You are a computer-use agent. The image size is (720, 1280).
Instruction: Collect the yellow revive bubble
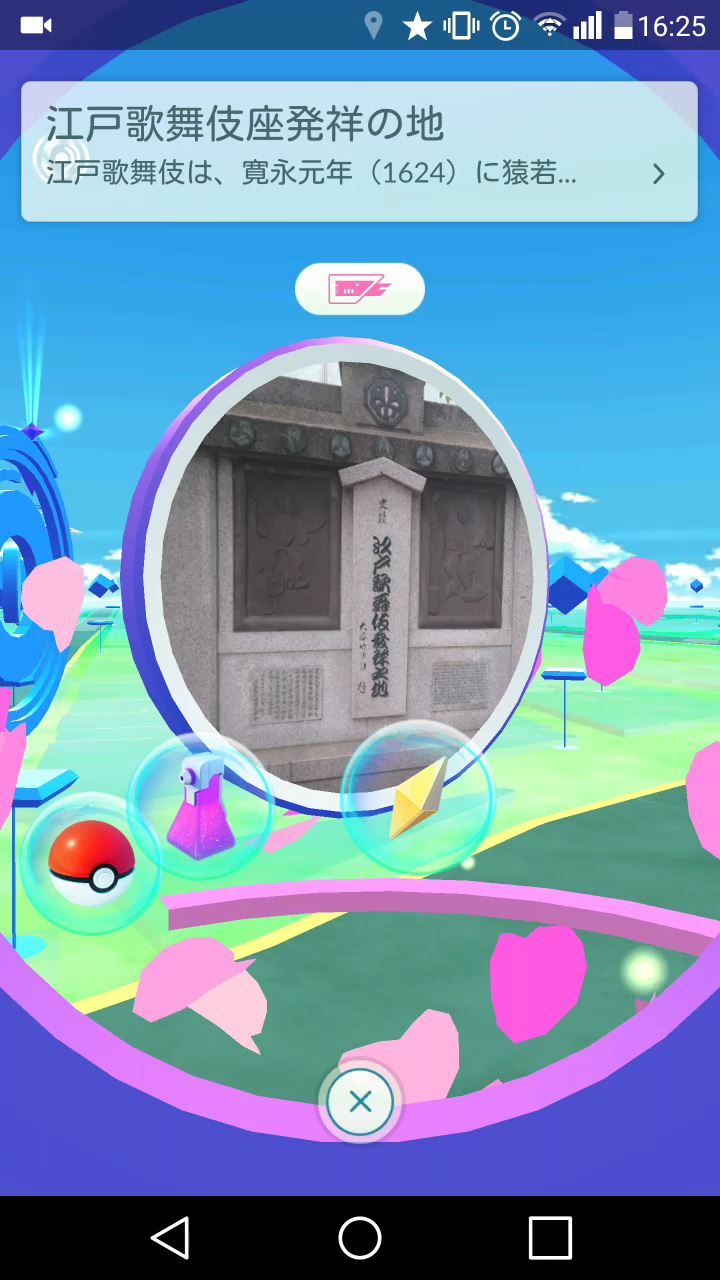coord(417,797)
